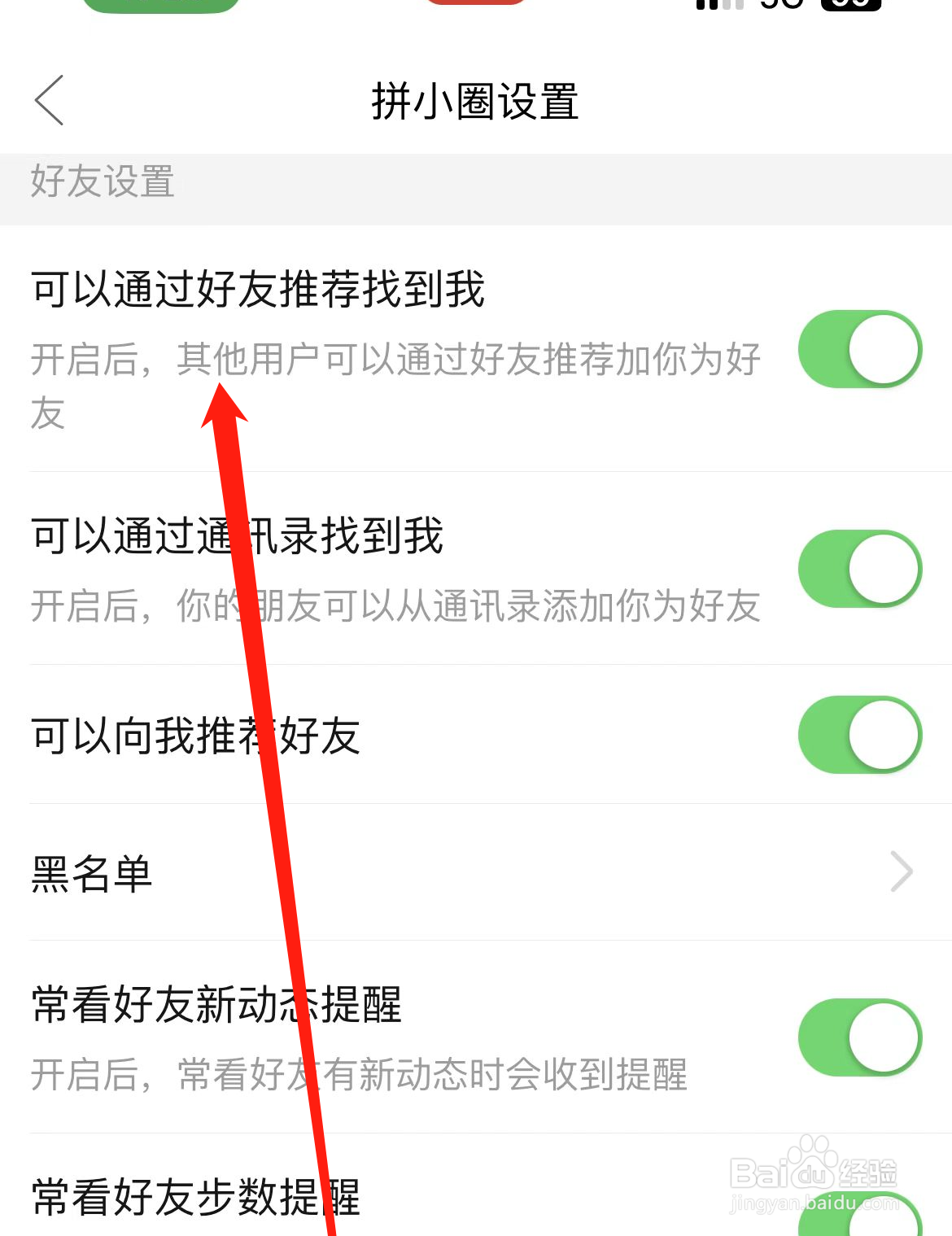
Task: Toggle off 可以向我推荐好友
Action: coord(859,735)
